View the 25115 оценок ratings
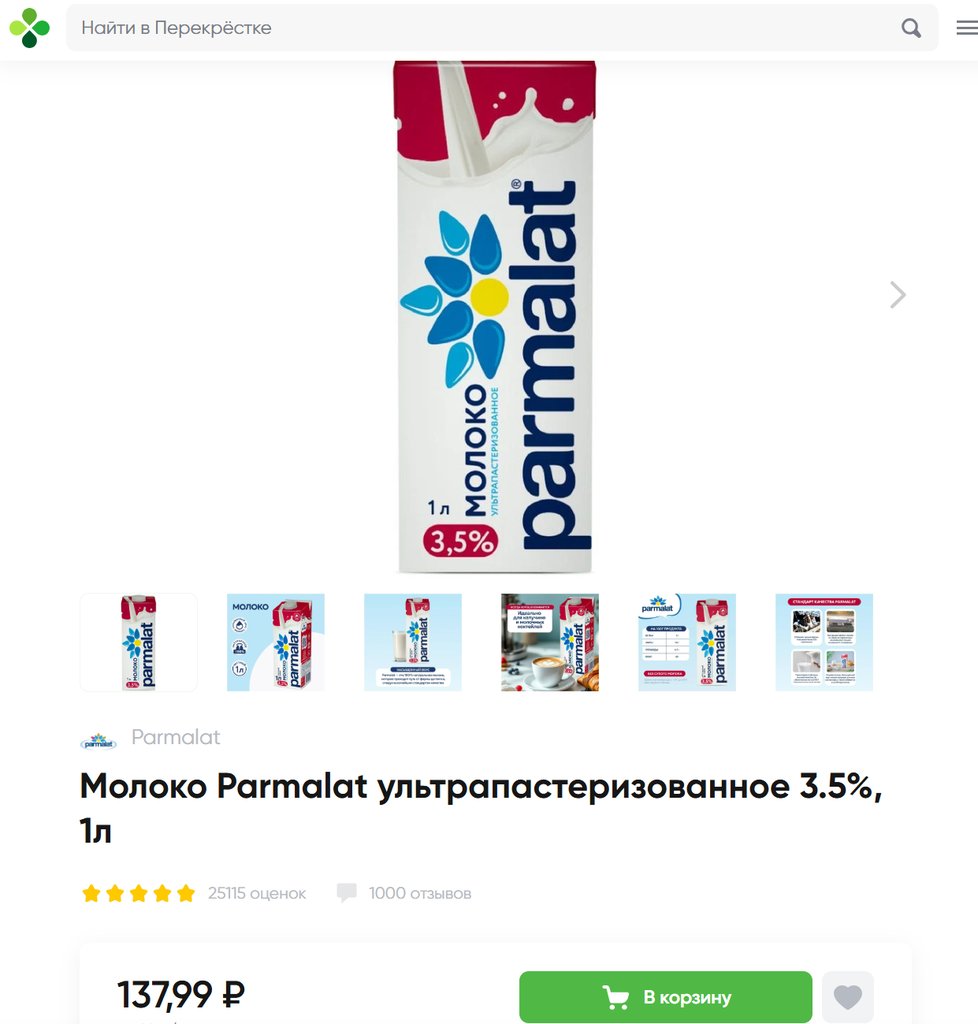978x1024 pixels. 256,893
